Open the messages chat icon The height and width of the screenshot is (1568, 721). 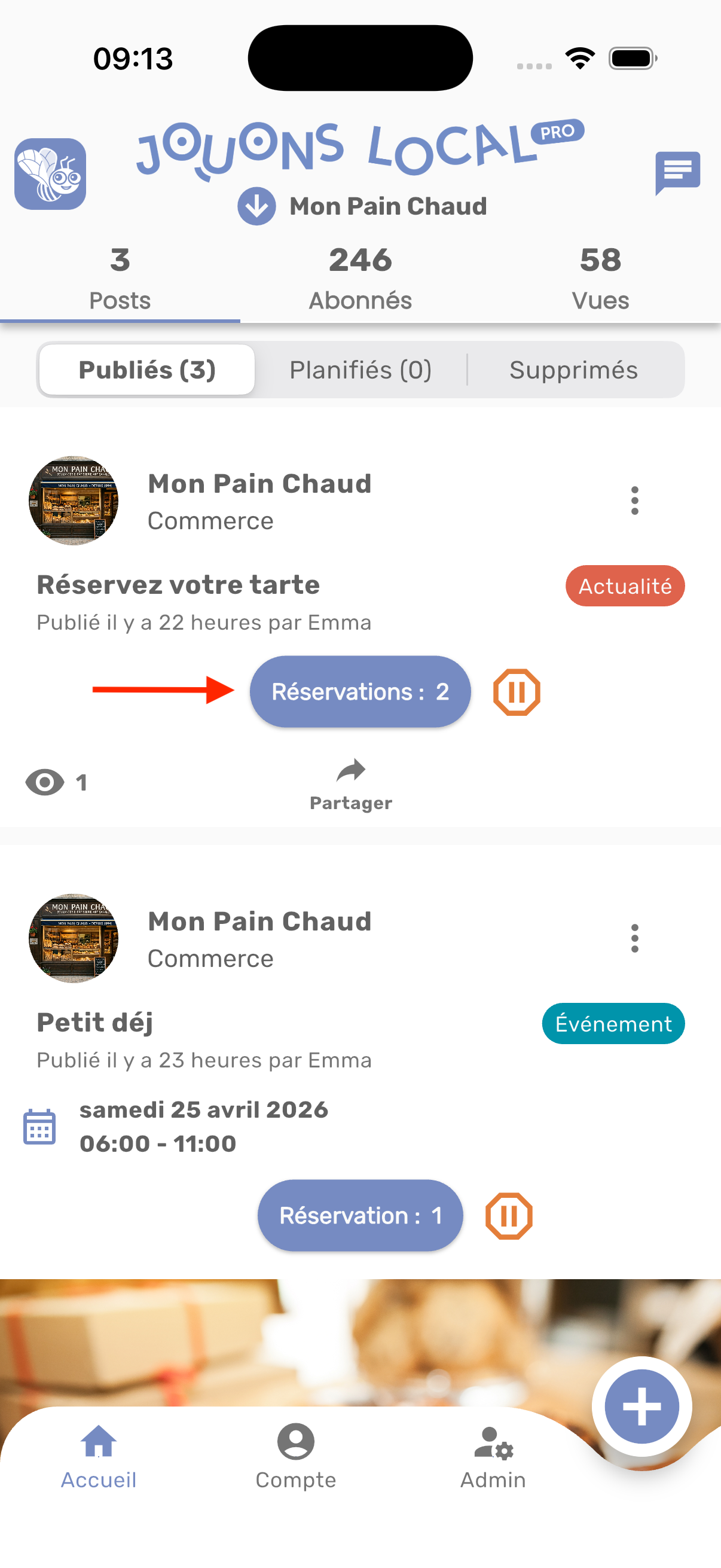click(x=677, y=172)
